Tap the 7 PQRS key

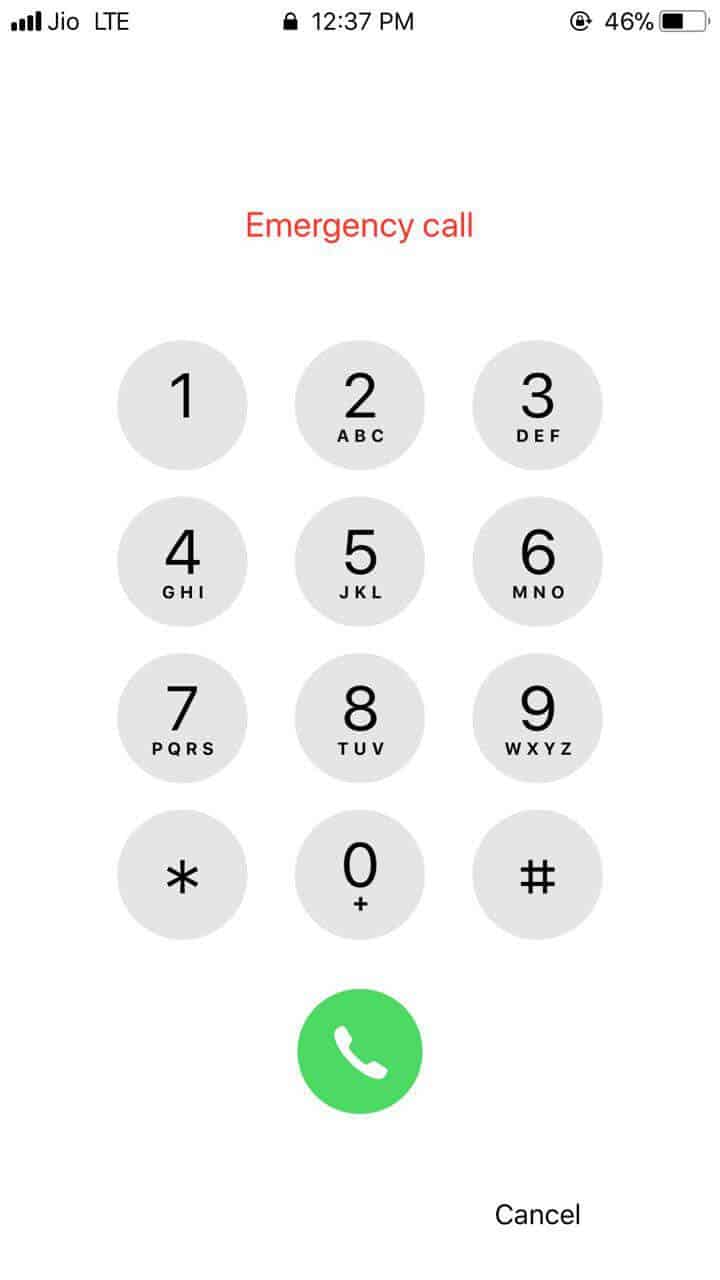(x=182, y=718)
